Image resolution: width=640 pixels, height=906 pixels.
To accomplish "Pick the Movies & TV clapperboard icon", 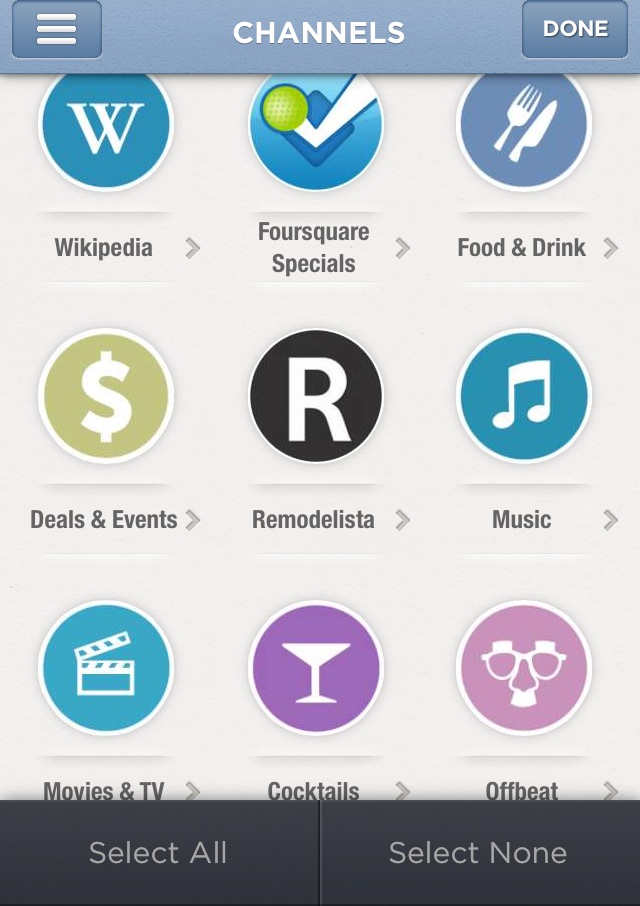I will (106, 668).
